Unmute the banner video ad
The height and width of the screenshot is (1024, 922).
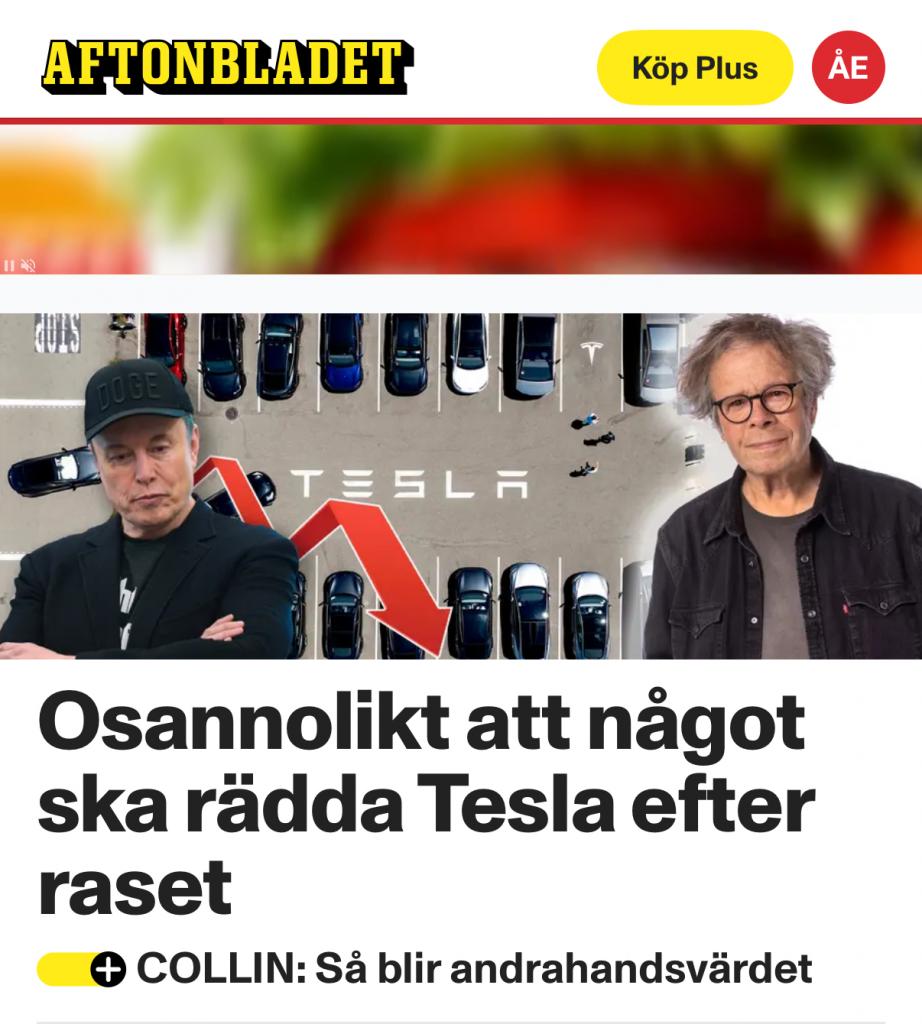point(28,266)
